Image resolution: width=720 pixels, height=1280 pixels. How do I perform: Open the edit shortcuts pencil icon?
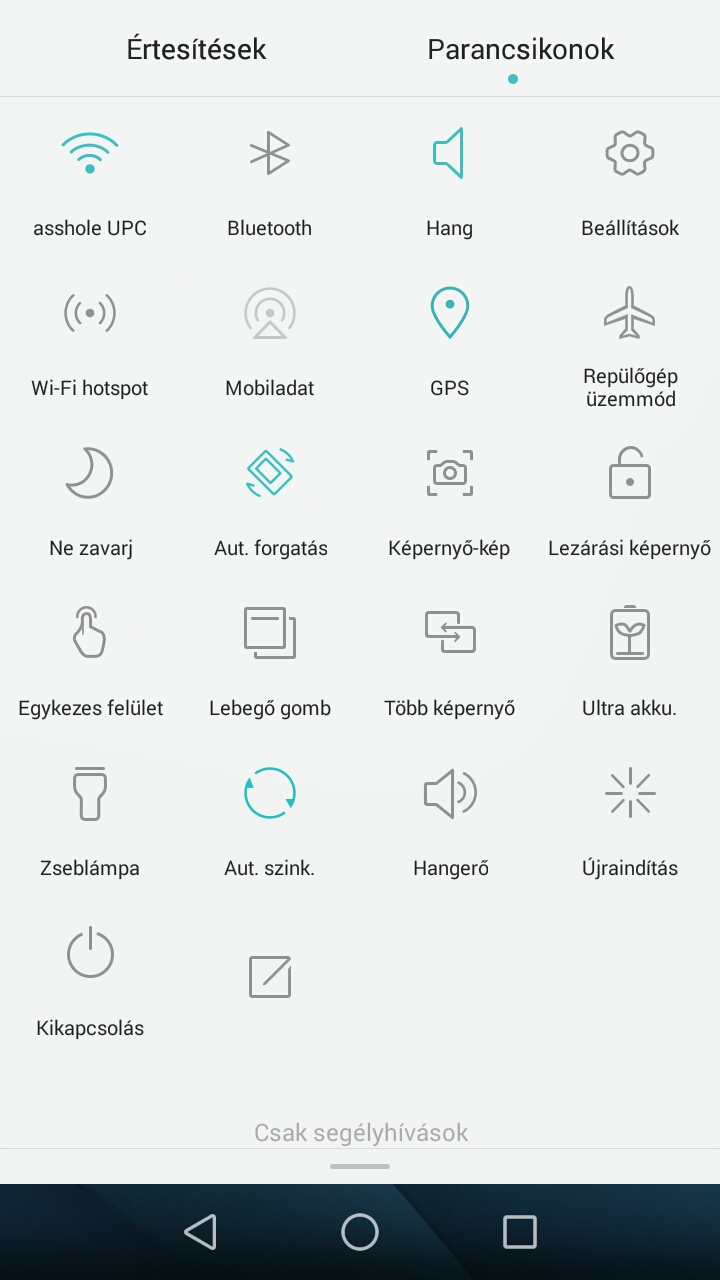tap(269, 976)
